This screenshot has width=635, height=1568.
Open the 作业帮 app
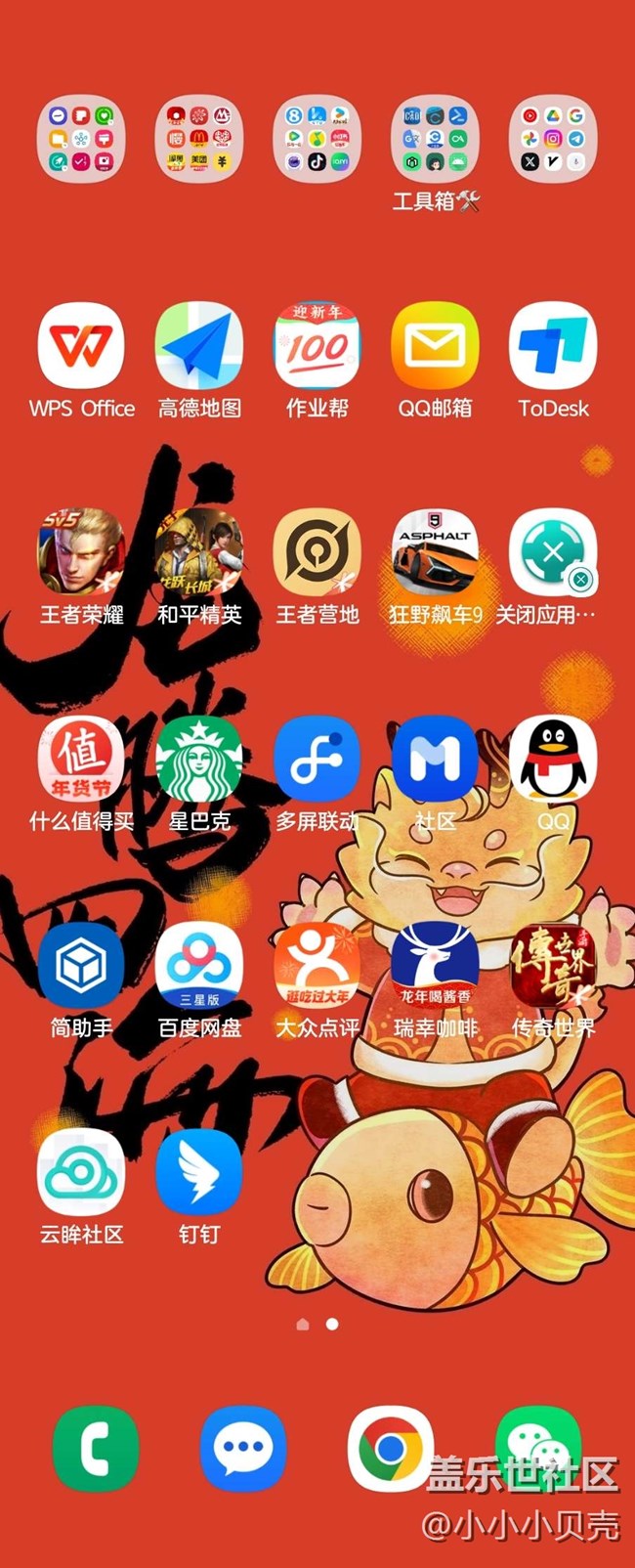[x=317, y=347]
